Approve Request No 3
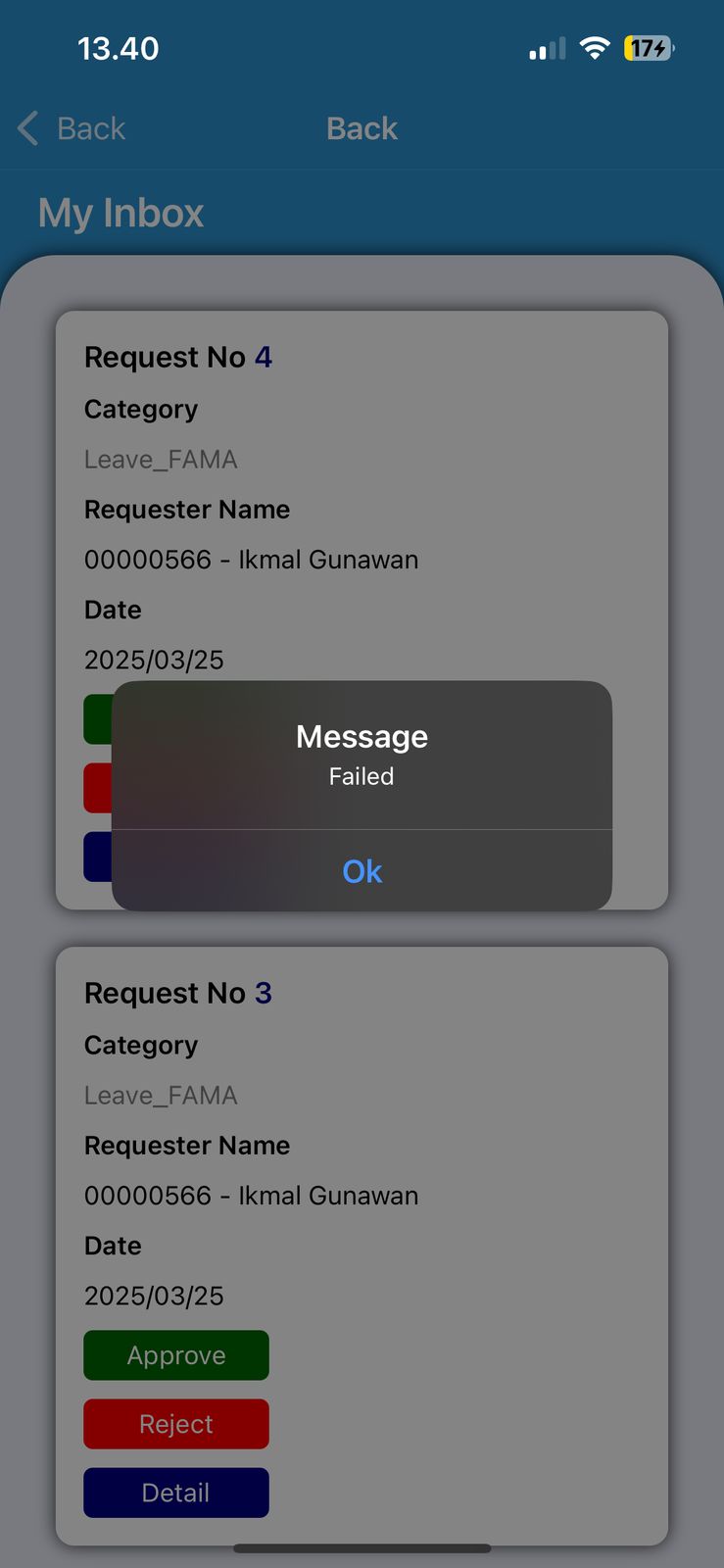Screen dimensions: 724x1568 (x=176, y=1355)
